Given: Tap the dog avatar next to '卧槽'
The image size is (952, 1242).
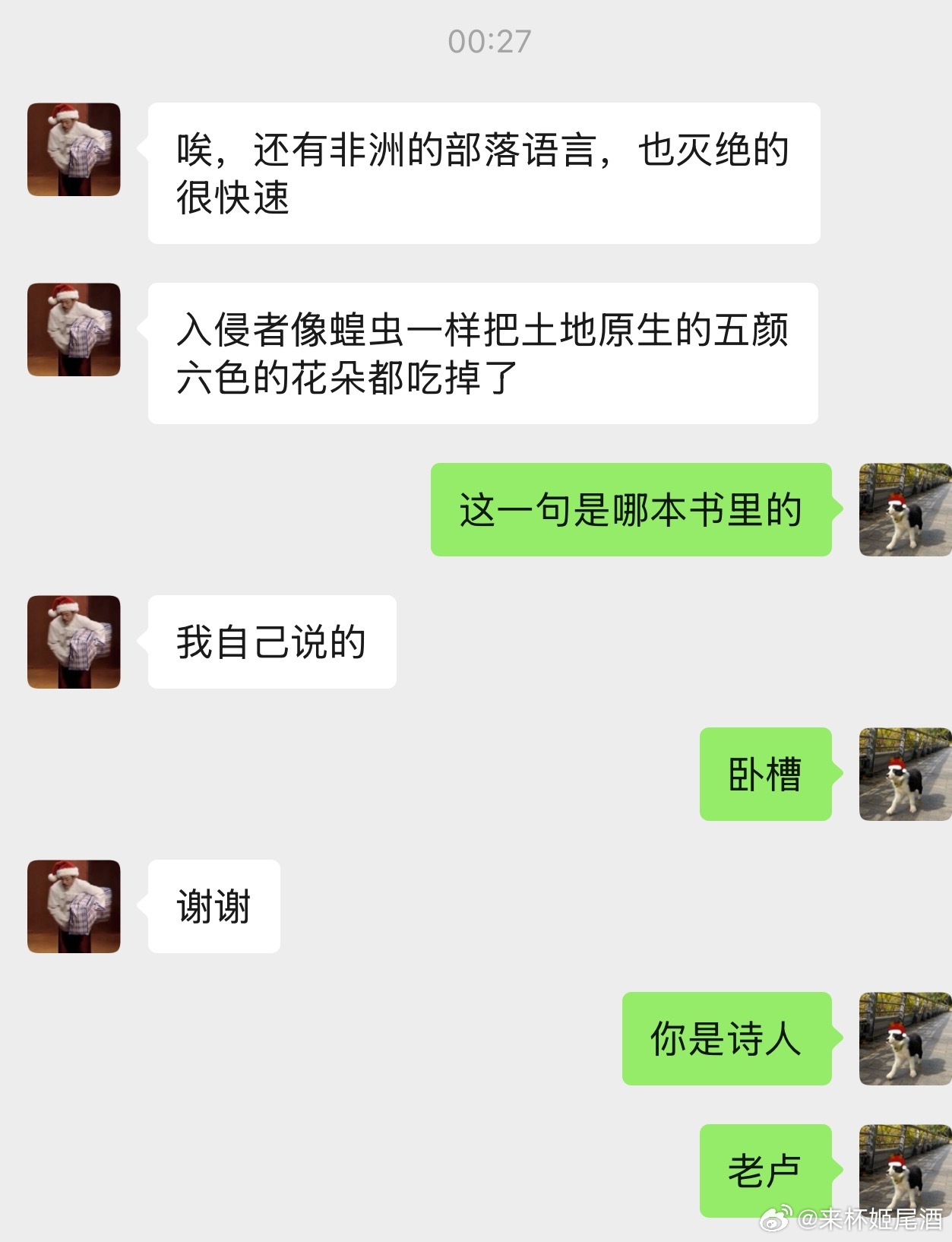Looking at the screenshot, I should pos(904,774).
